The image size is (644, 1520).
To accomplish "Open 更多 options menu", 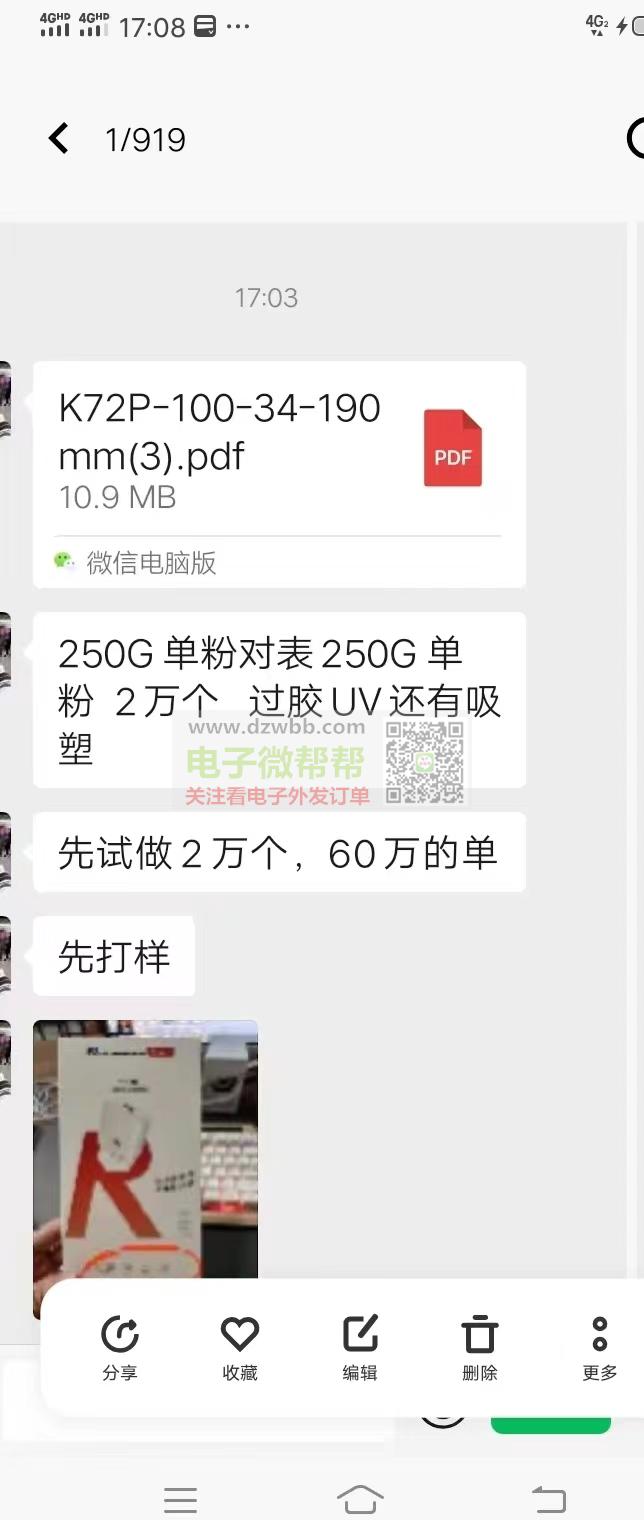I will (x=599, y=1345).
